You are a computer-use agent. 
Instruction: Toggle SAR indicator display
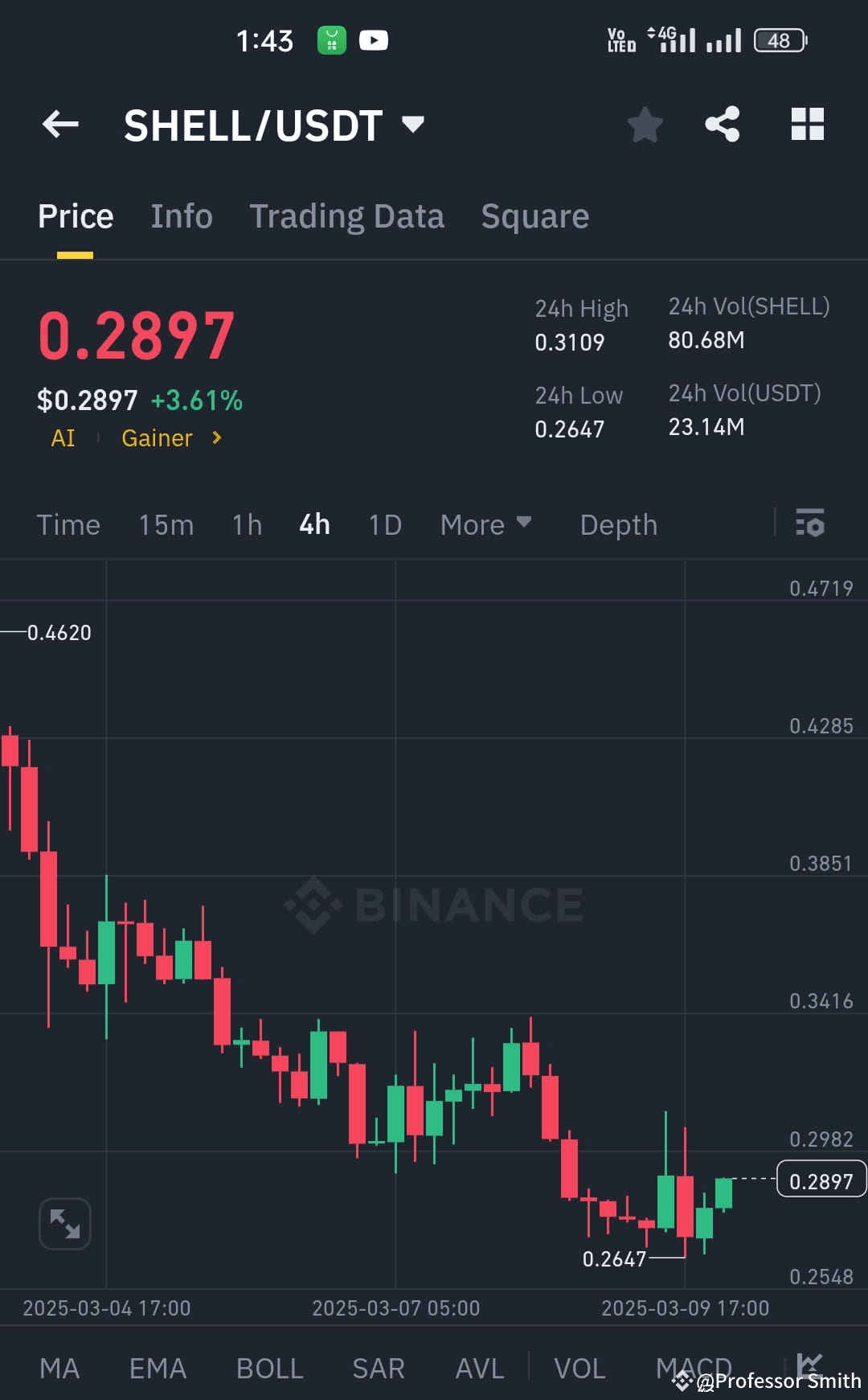(x=378, y=1367)
